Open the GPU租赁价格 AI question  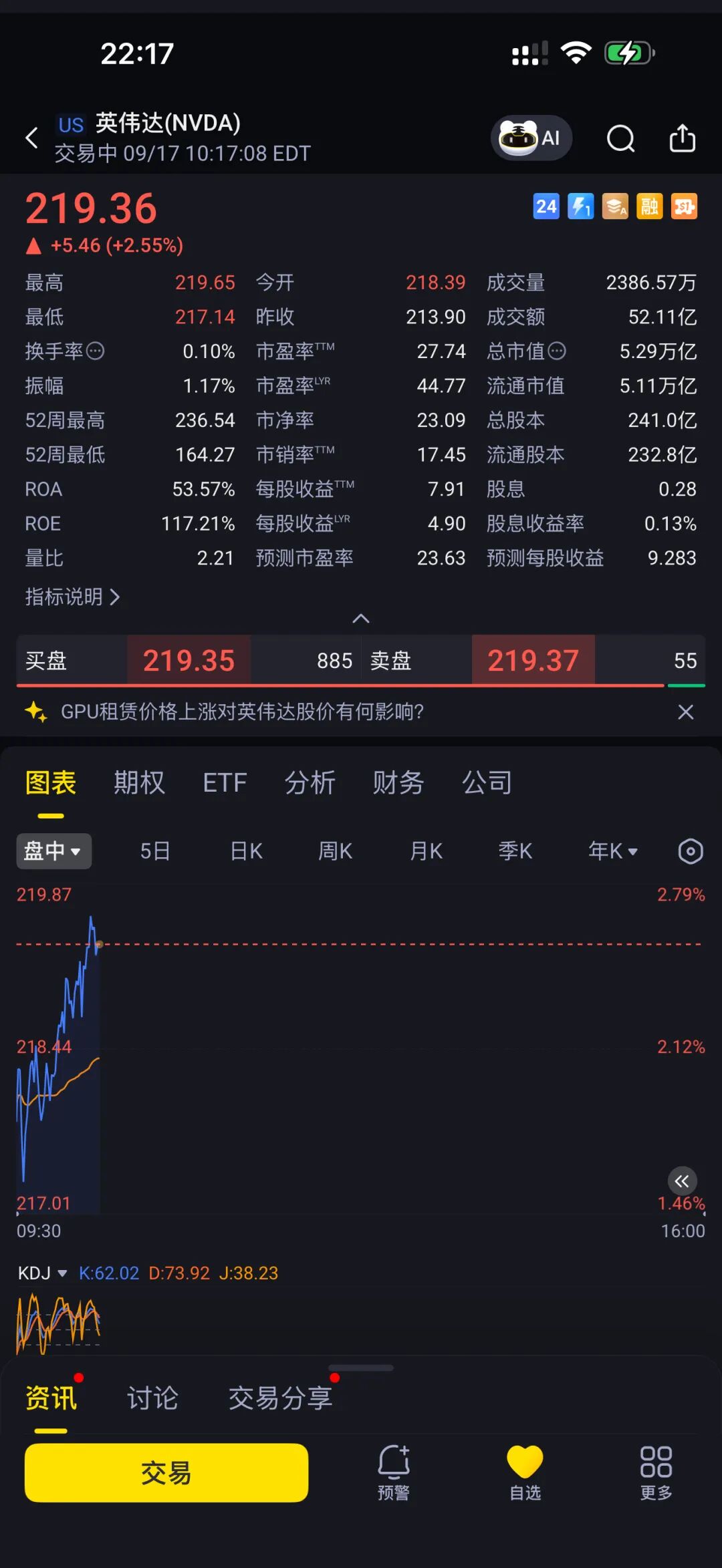[242, 712]
